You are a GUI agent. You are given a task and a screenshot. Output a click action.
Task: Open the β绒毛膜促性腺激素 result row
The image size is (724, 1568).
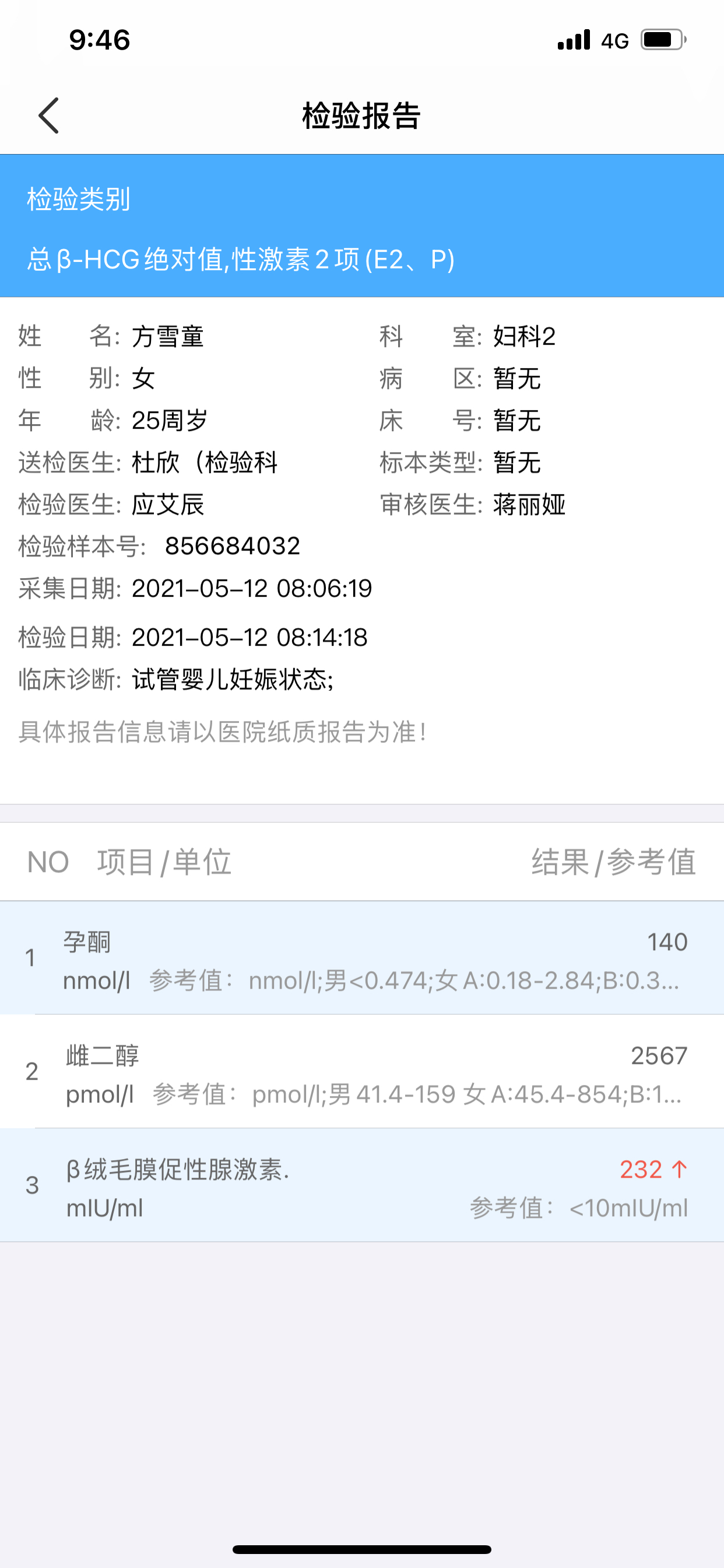[x=362, y=1185]
